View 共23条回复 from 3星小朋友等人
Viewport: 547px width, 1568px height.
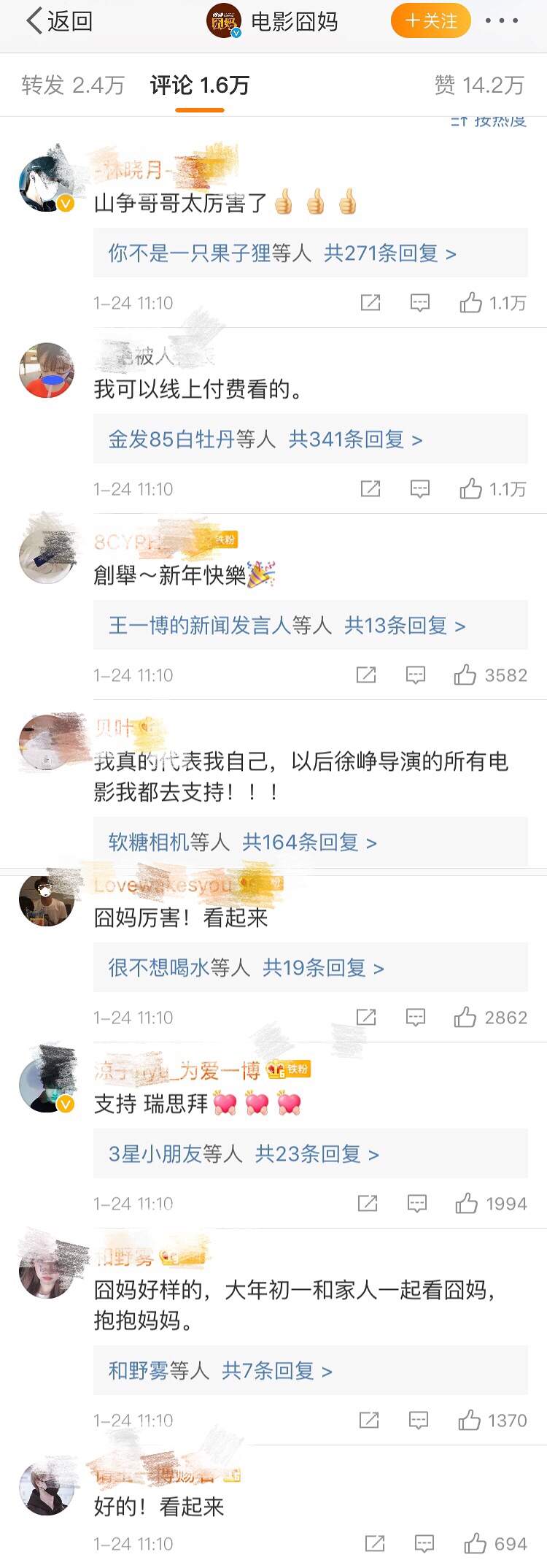click(317, 1154)
